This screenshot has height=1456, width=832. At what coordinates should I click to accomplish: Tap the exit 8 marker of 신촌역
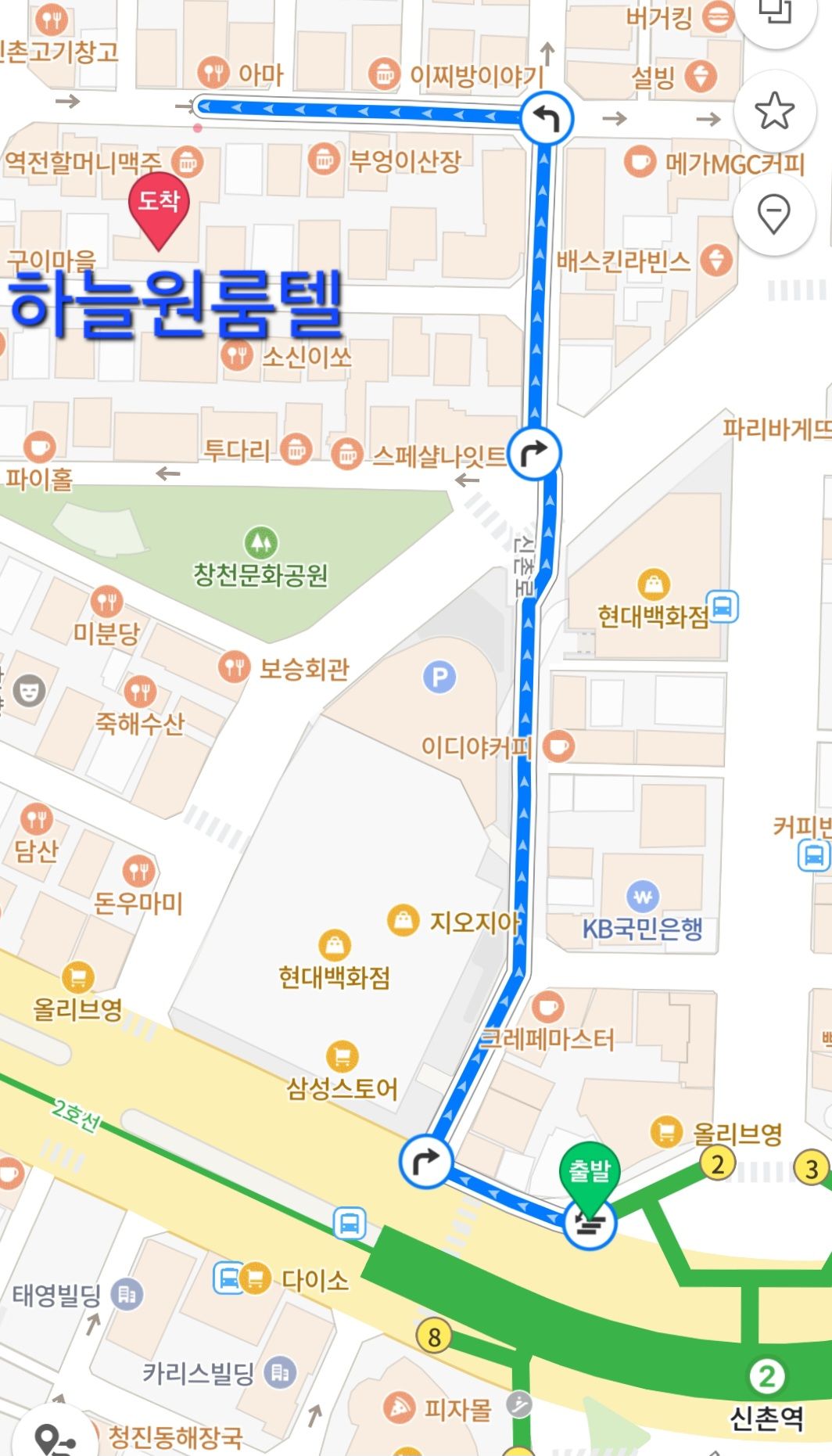pyautogui.click(x=434, y=1336)
